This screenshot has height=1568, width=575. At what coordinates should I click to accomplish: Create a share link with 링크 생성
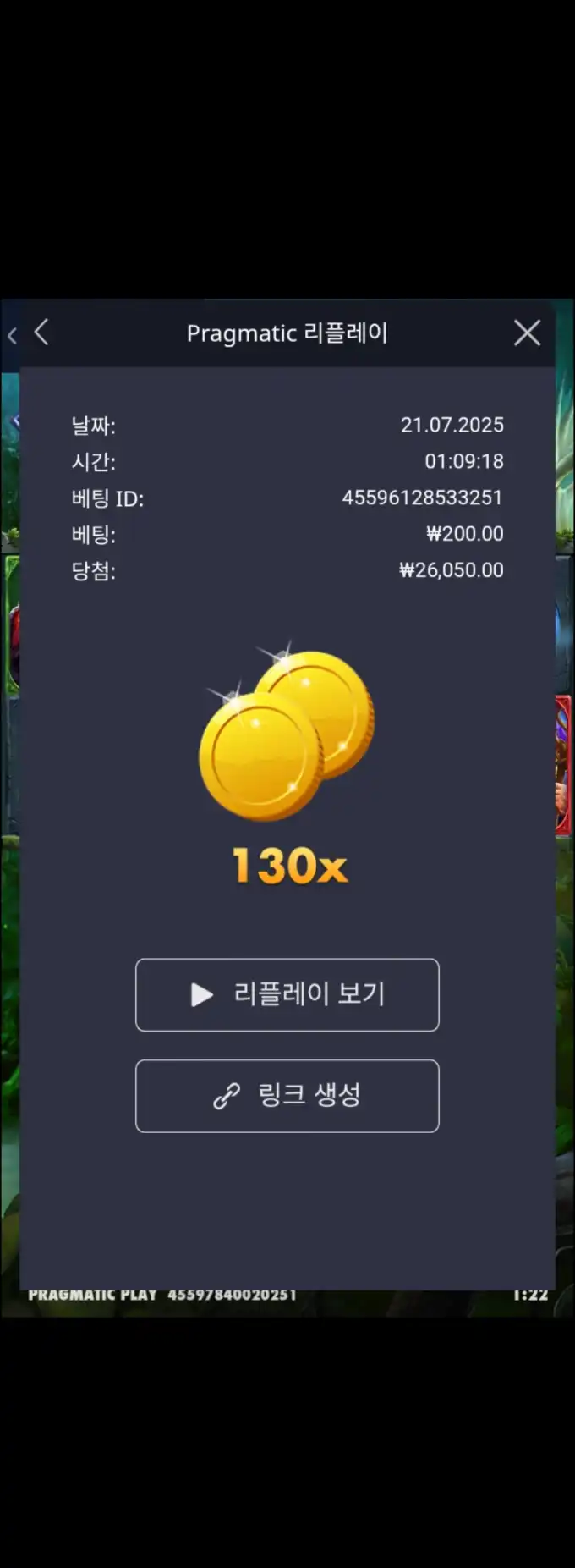tap(287, 1096)
